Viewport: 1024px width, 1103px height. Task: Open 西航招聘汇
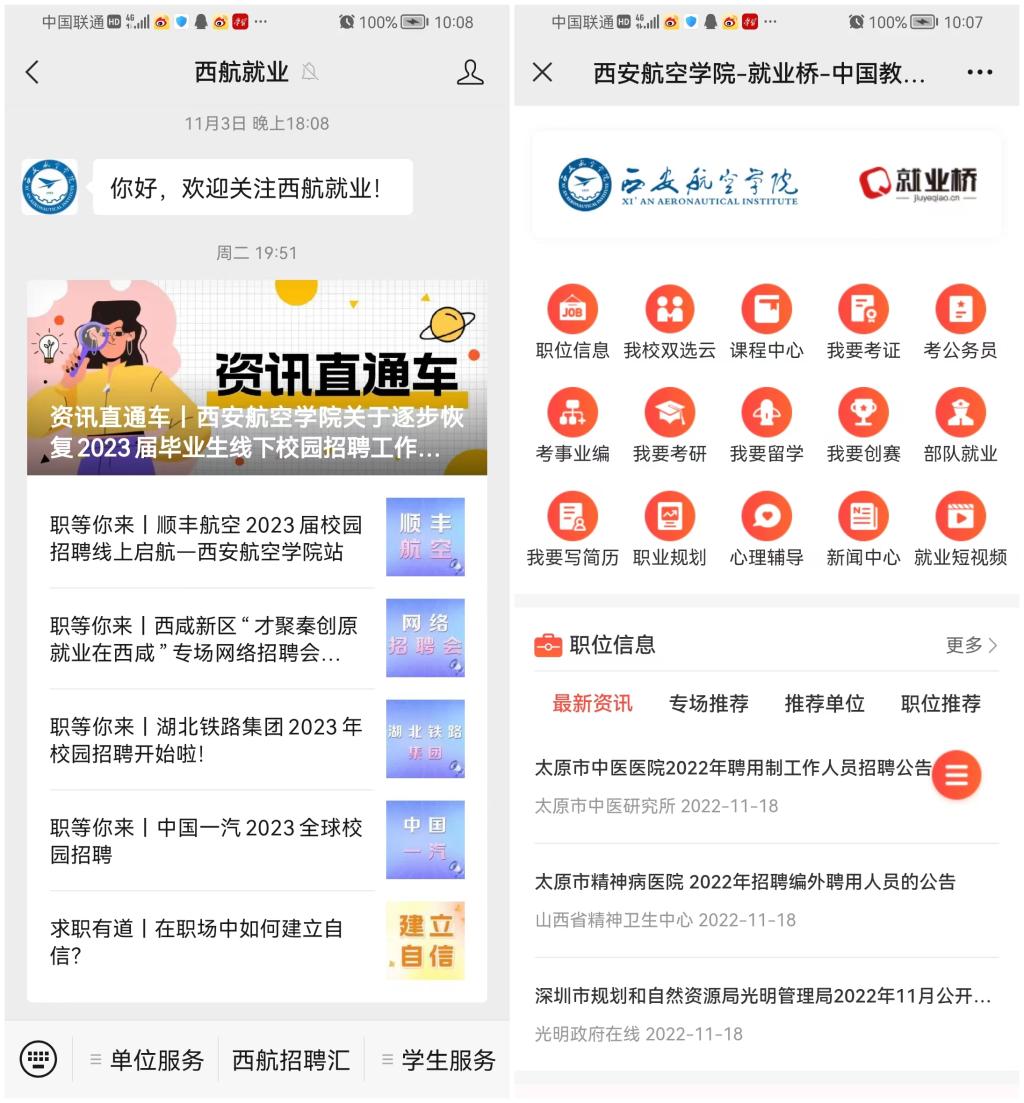point(291,1060)
